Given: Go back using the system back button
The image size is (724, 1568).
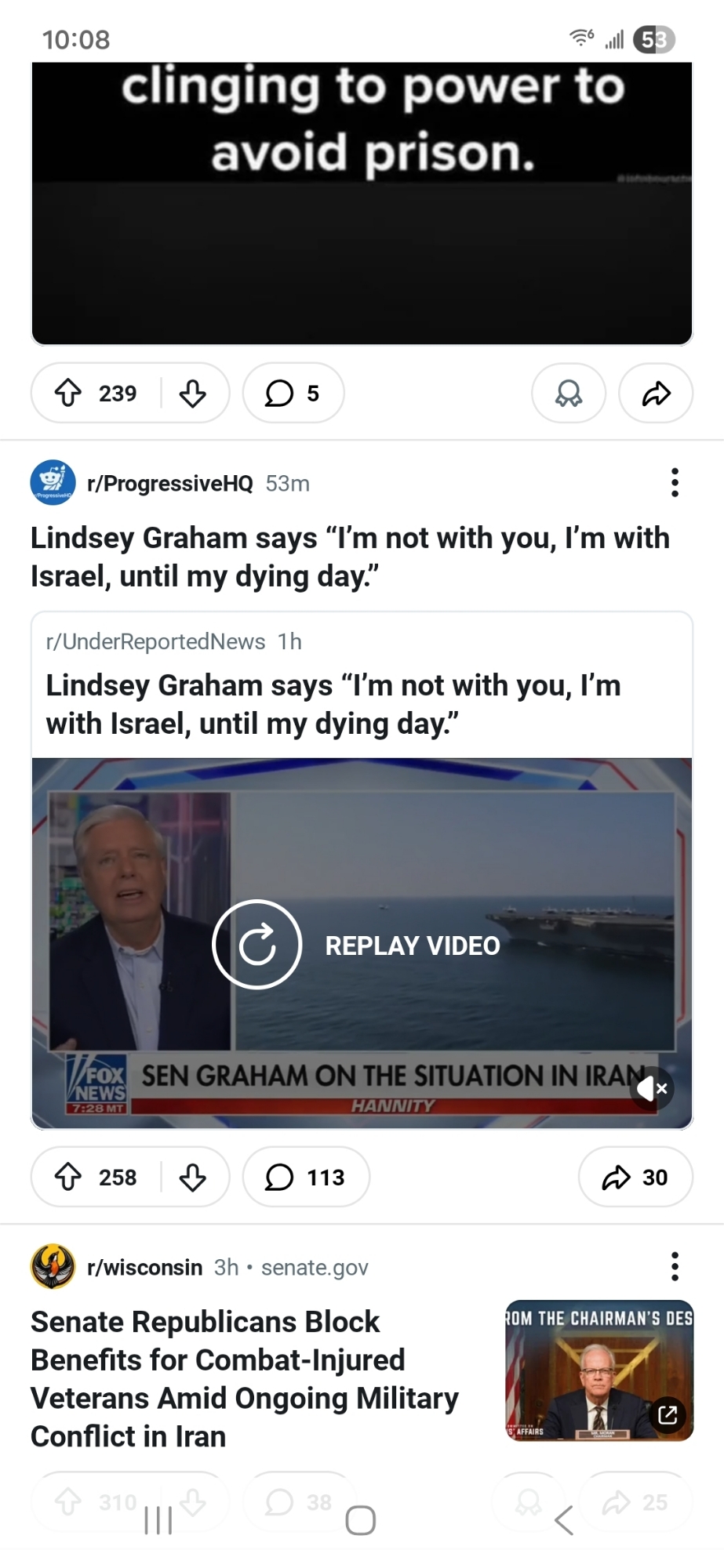Looking at the screenshot, I should (x=564, y=1521).
